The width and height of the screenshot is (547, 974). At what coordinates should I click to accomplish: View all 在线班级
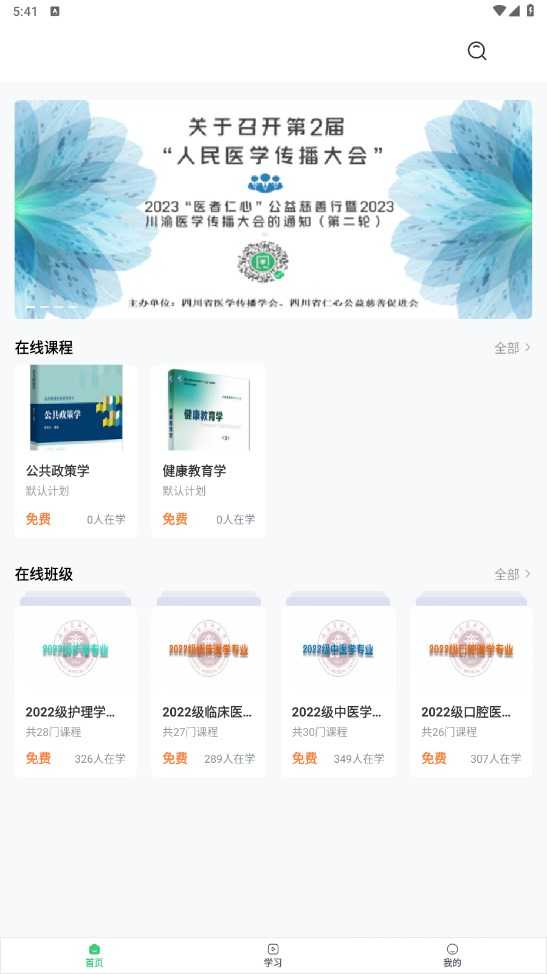pos(512,574)
